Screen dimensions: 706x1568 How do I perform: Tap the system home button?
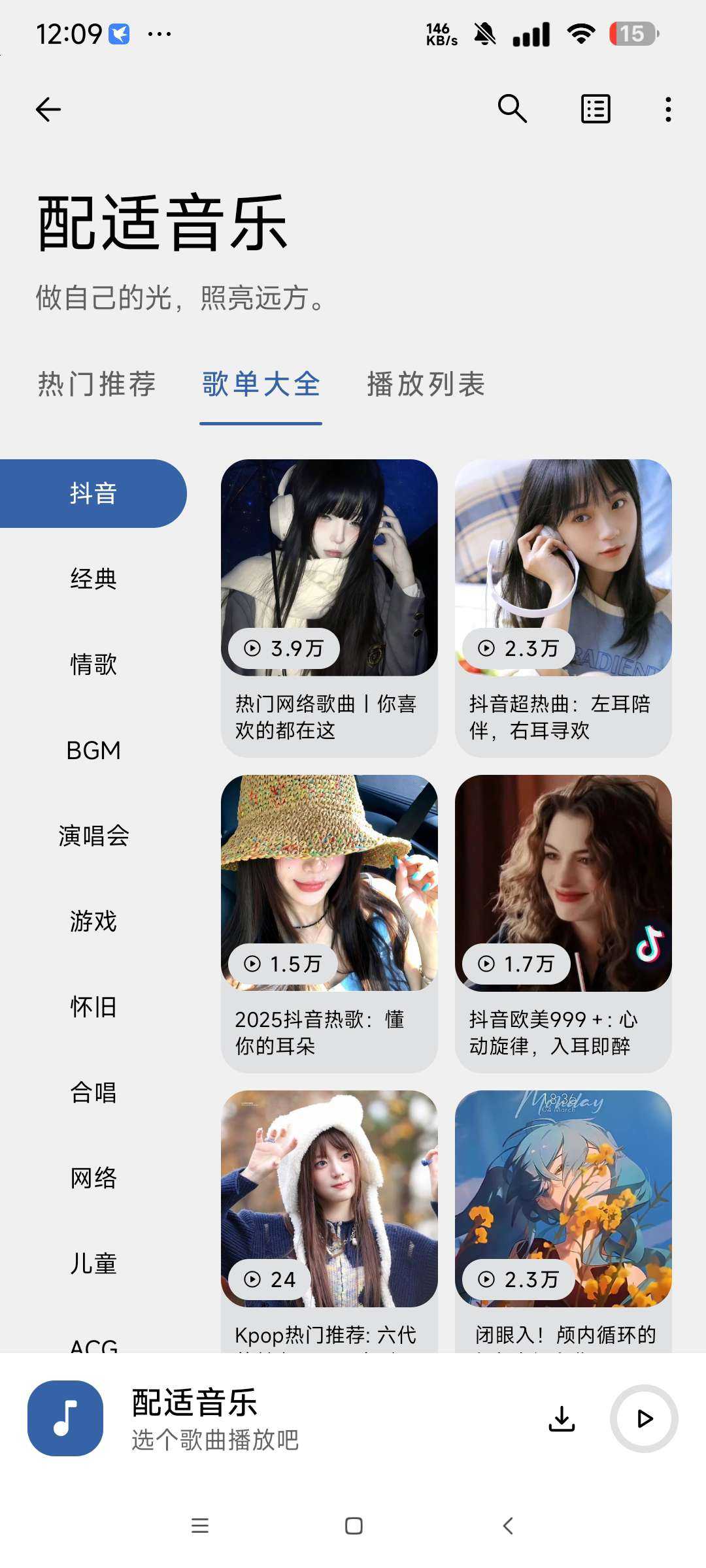pyautogui.click(x=354, y=1526)
